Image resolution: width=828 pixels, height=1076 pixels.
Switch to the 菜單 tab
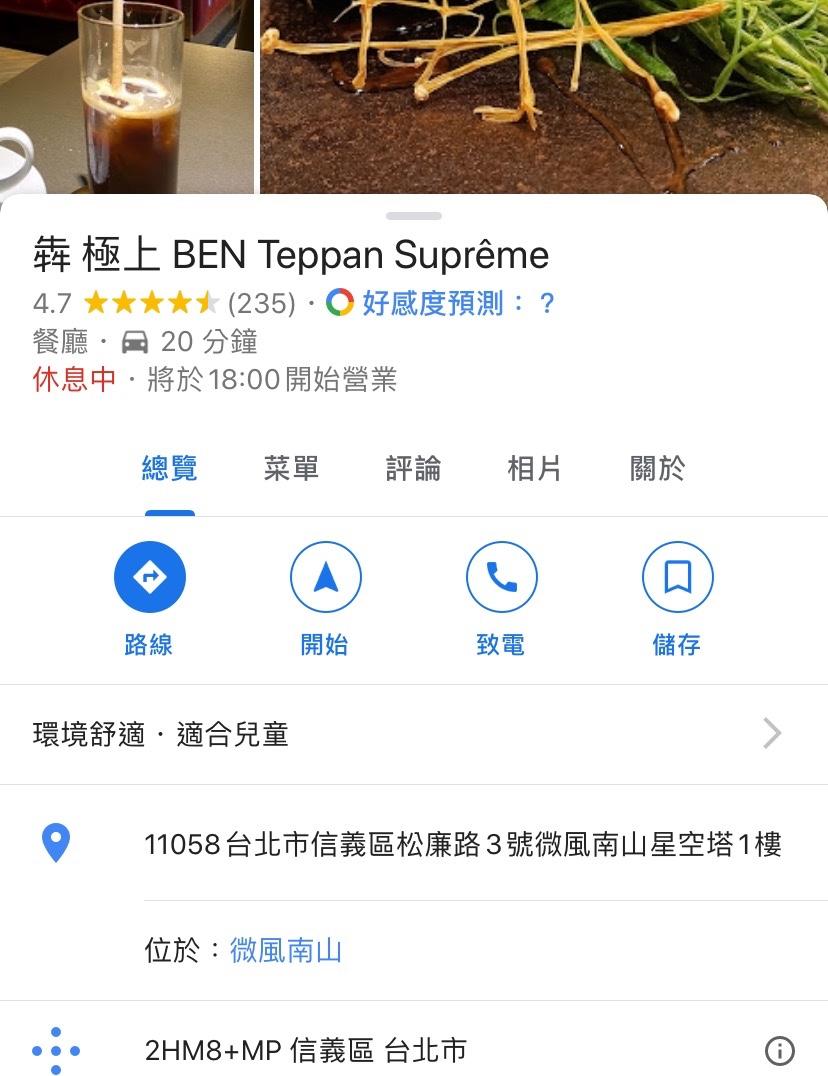pos(291,468)
